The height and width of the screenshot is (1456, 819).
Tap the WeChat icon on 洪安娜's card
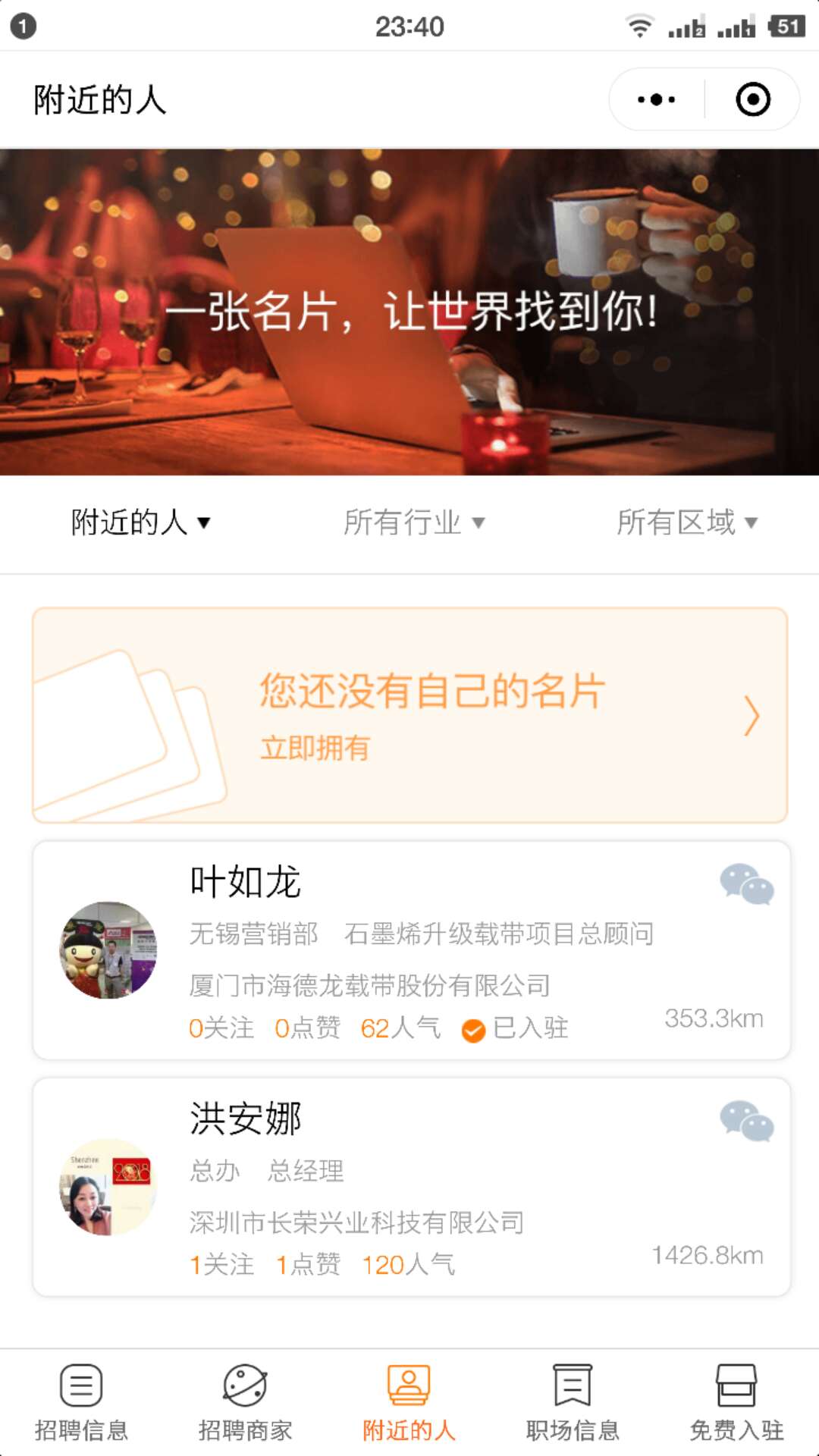[747, 1121]
